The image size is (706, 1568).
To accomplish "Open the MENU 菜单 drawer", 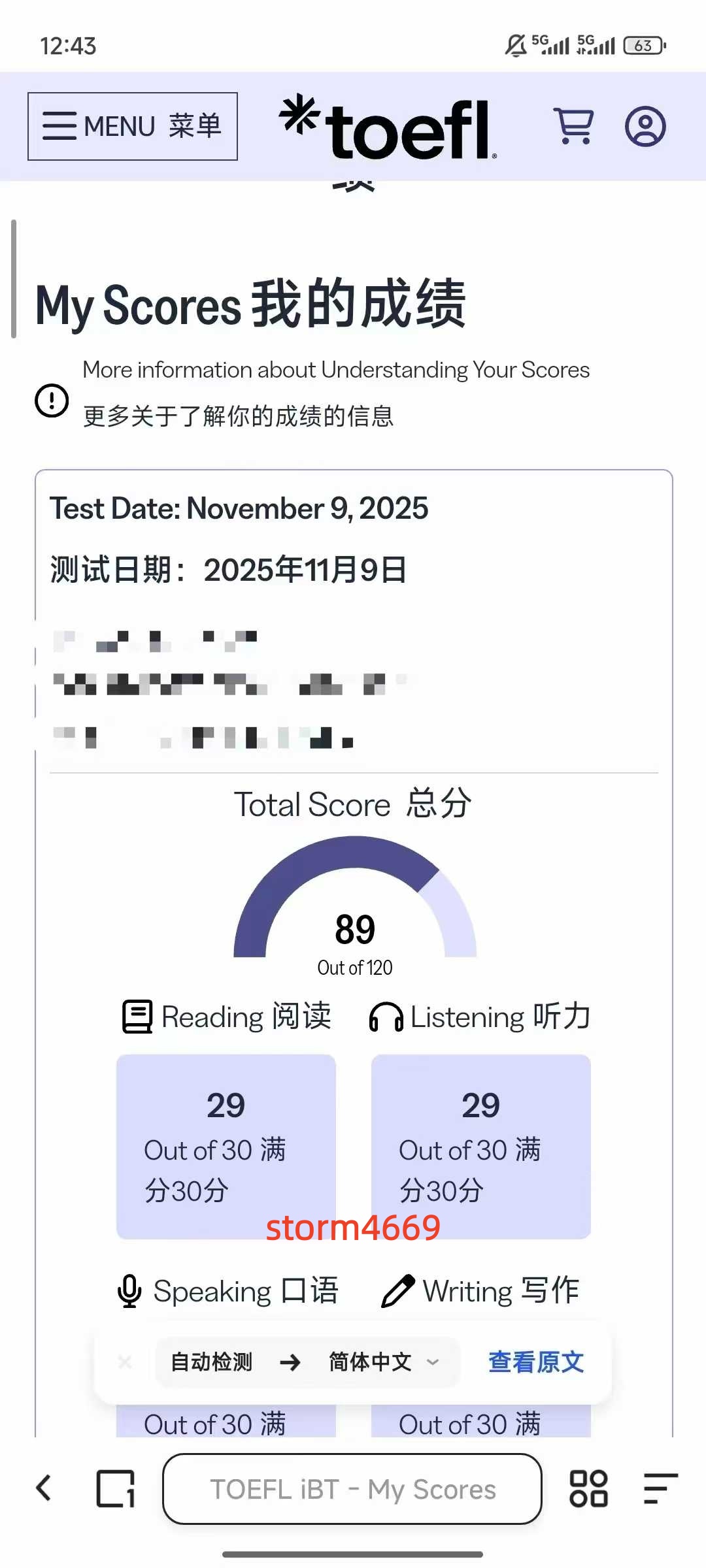I will [x=132, y=126].
